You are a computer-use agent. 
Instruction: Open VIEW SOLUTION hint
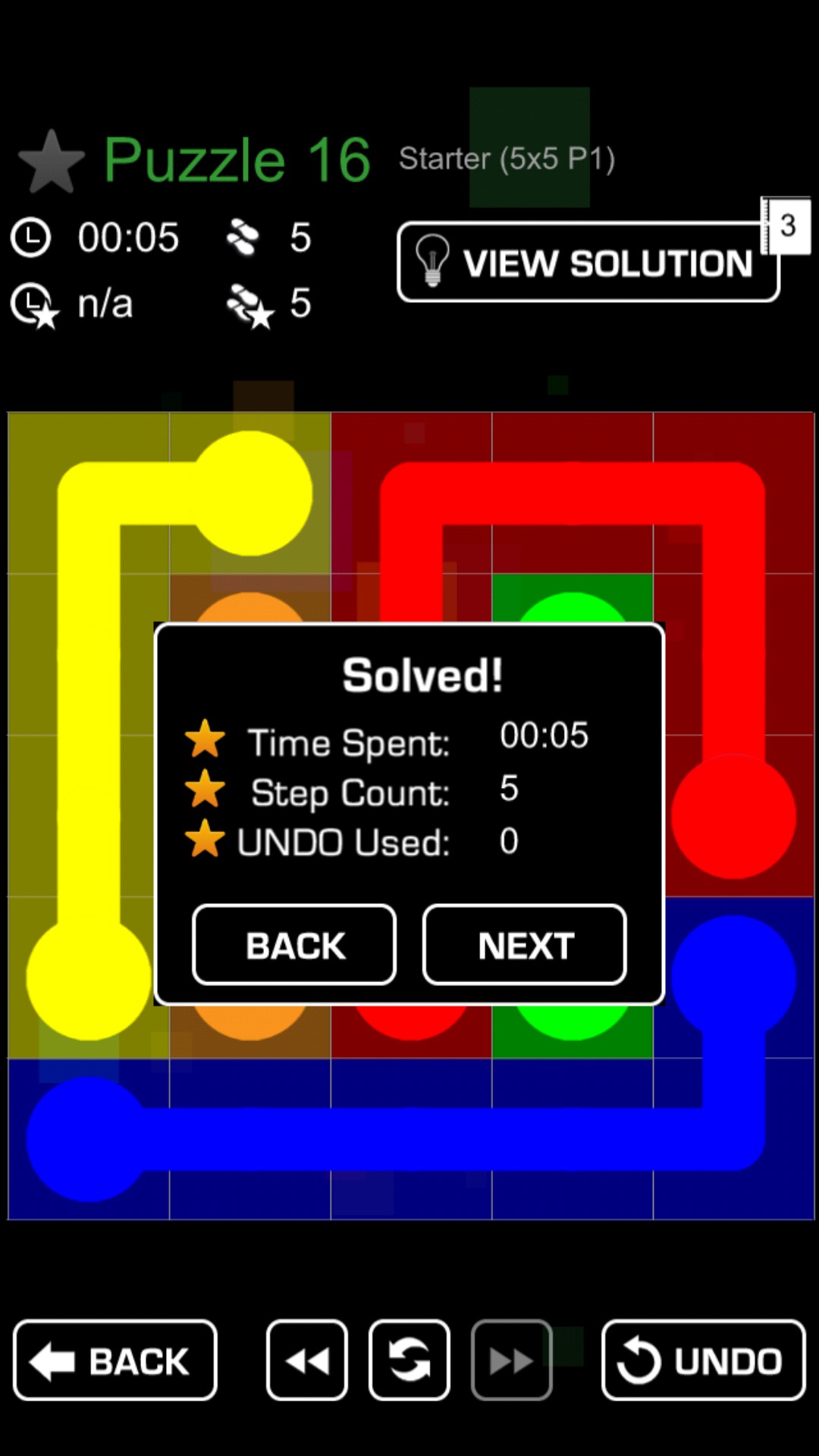(x=588, y=262)
